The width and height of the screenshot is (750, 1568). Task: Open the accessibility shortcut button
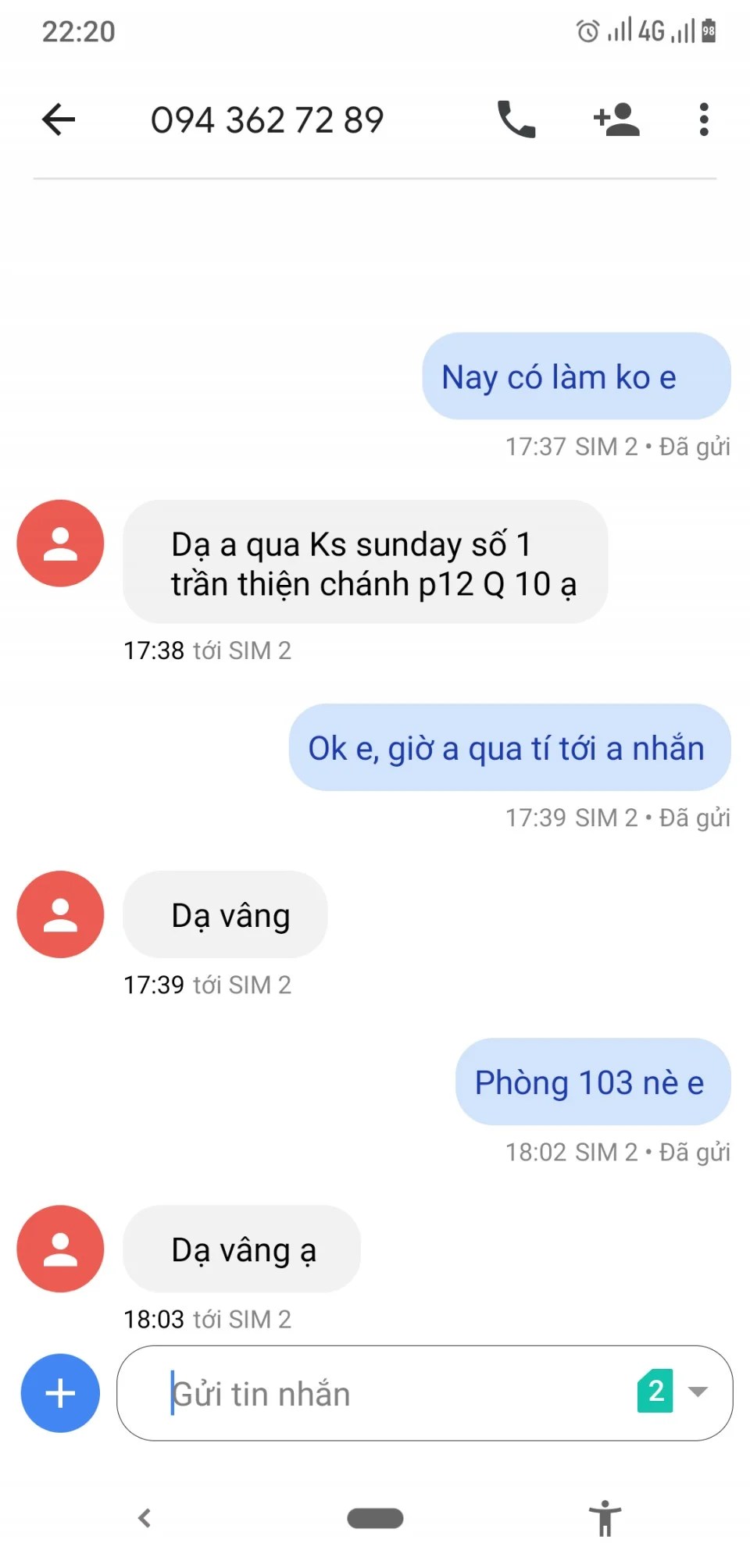605,1518
